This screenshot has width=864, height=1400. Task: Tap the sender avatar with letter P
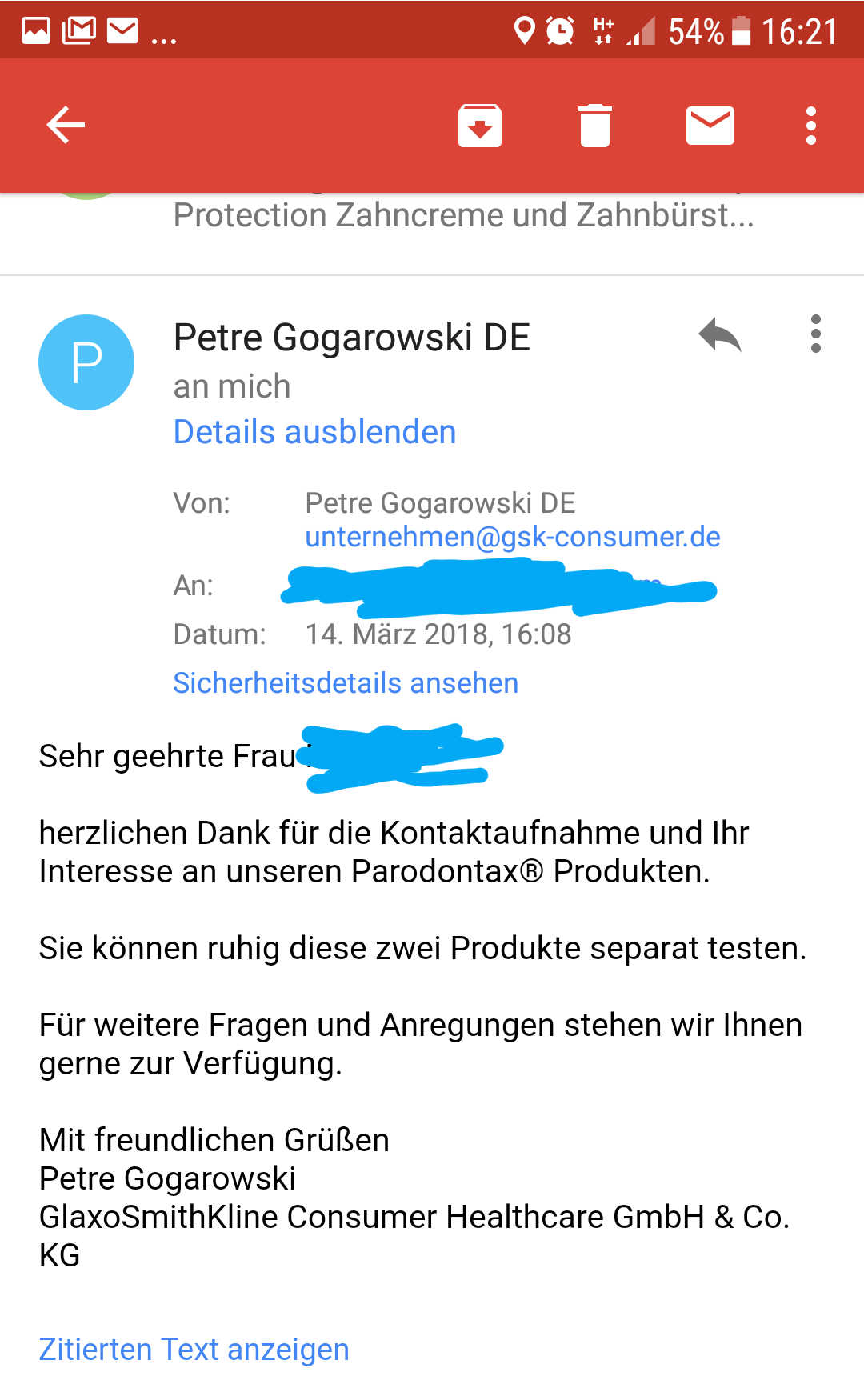coord(86,362)
